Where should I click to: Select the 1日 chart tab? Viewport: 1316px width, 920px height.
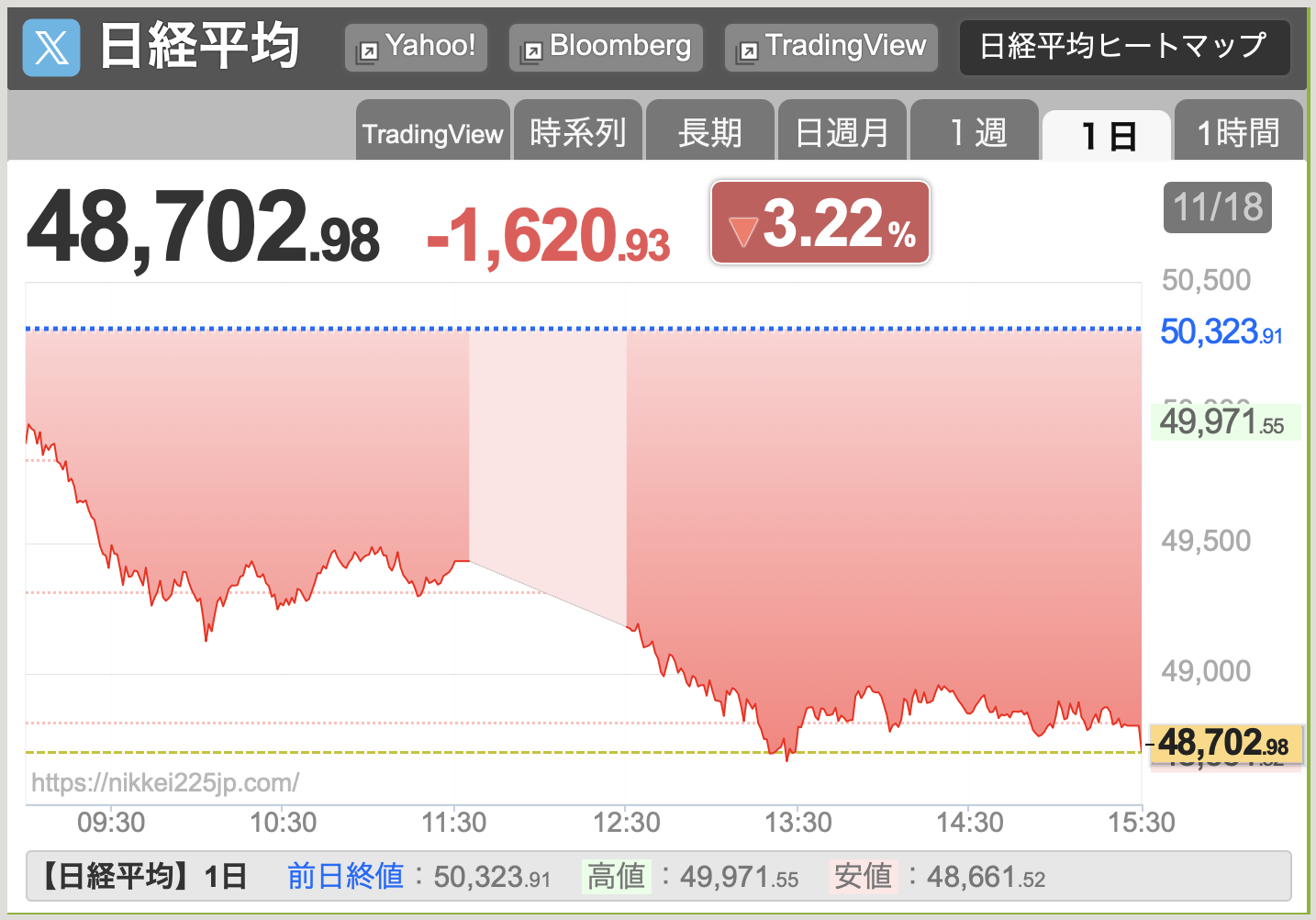pyautogui.click(x=1107, y=136)
